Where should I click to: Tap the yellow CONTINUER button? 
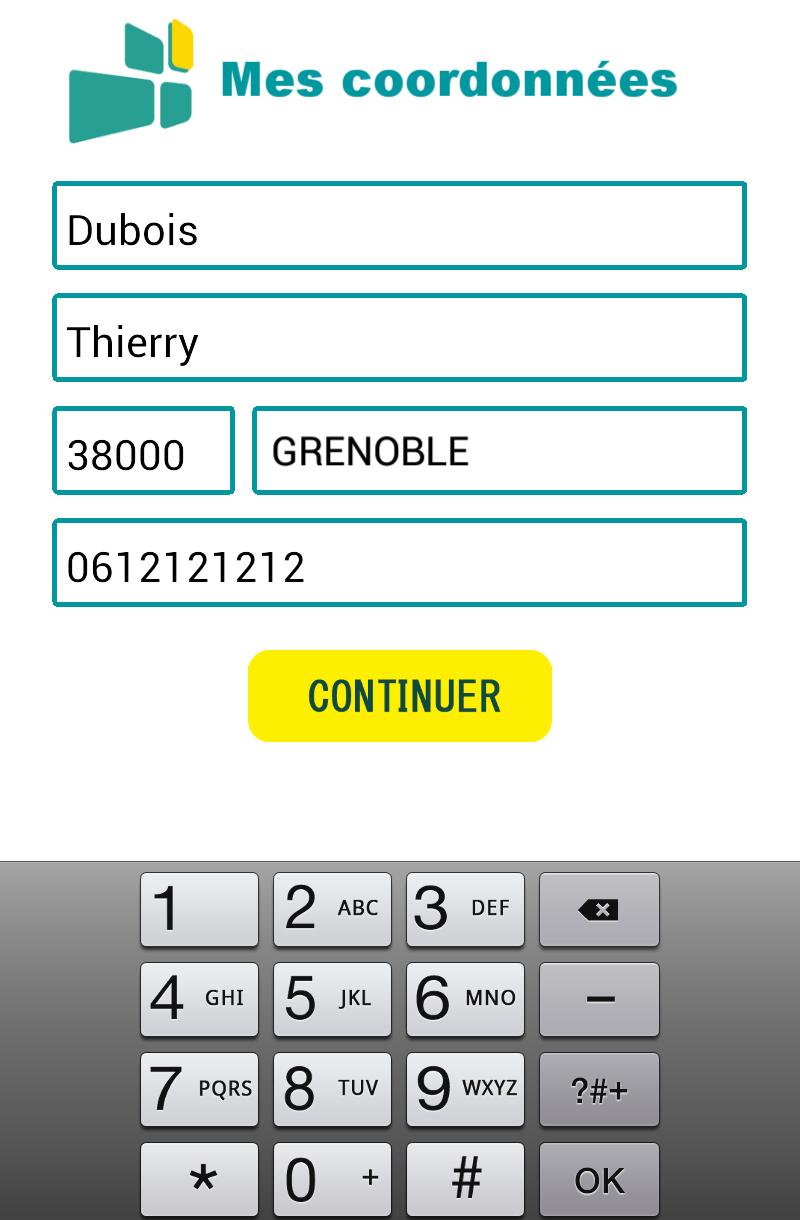(399, 696)
